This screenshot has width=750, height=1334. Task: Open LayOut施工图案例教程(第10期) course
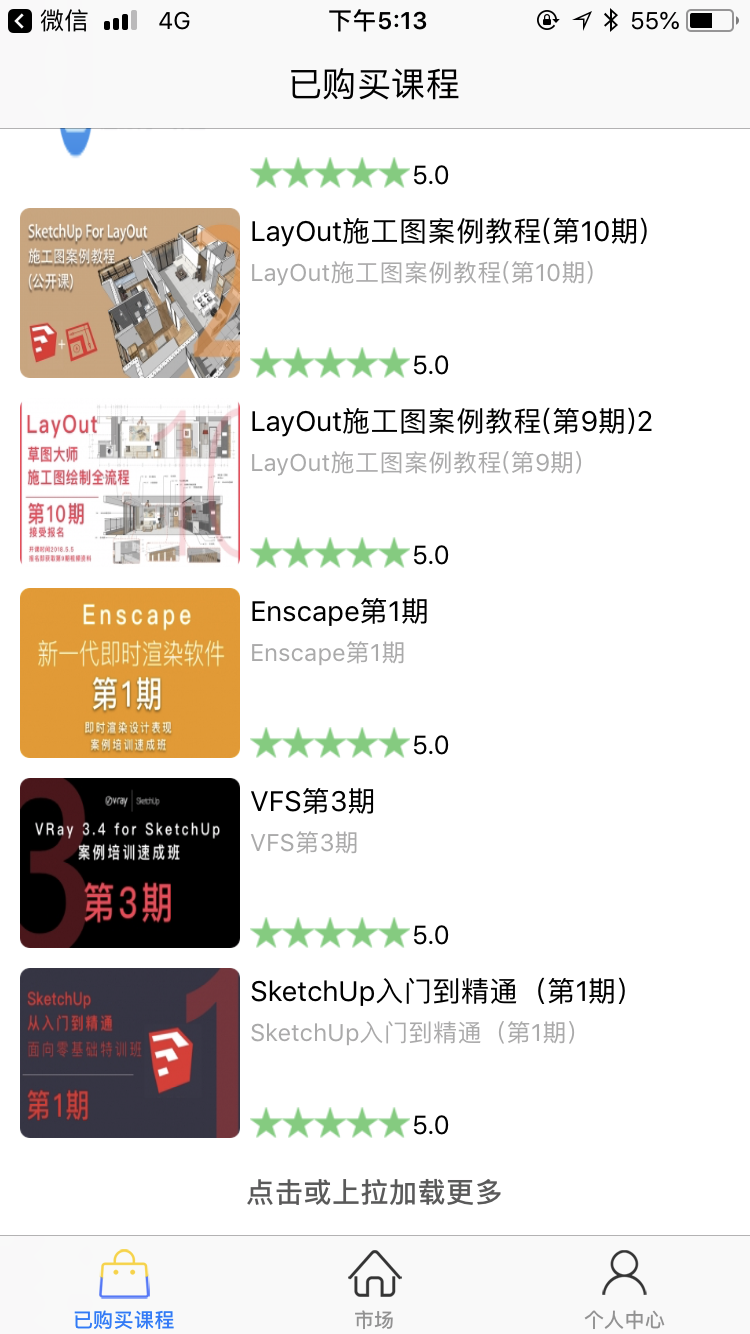pyautogui.click(x=450, y=232)
